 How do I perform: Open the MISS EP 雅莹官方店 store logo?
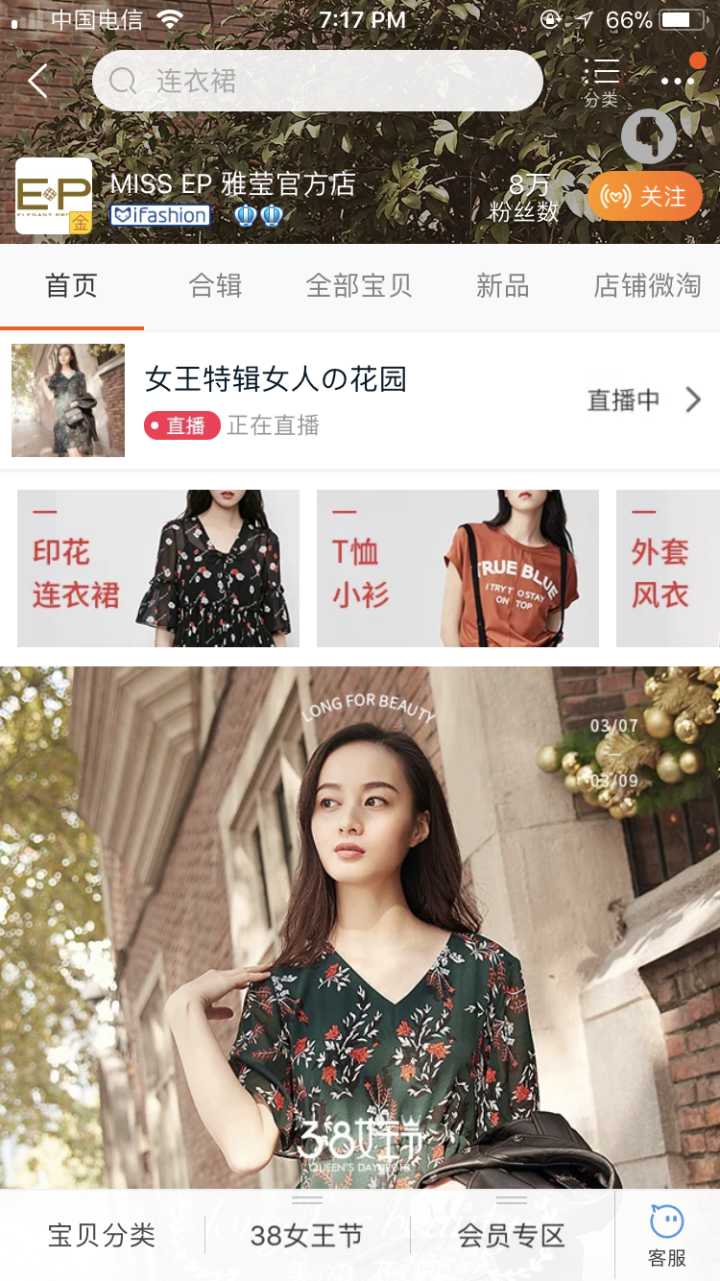53,196
